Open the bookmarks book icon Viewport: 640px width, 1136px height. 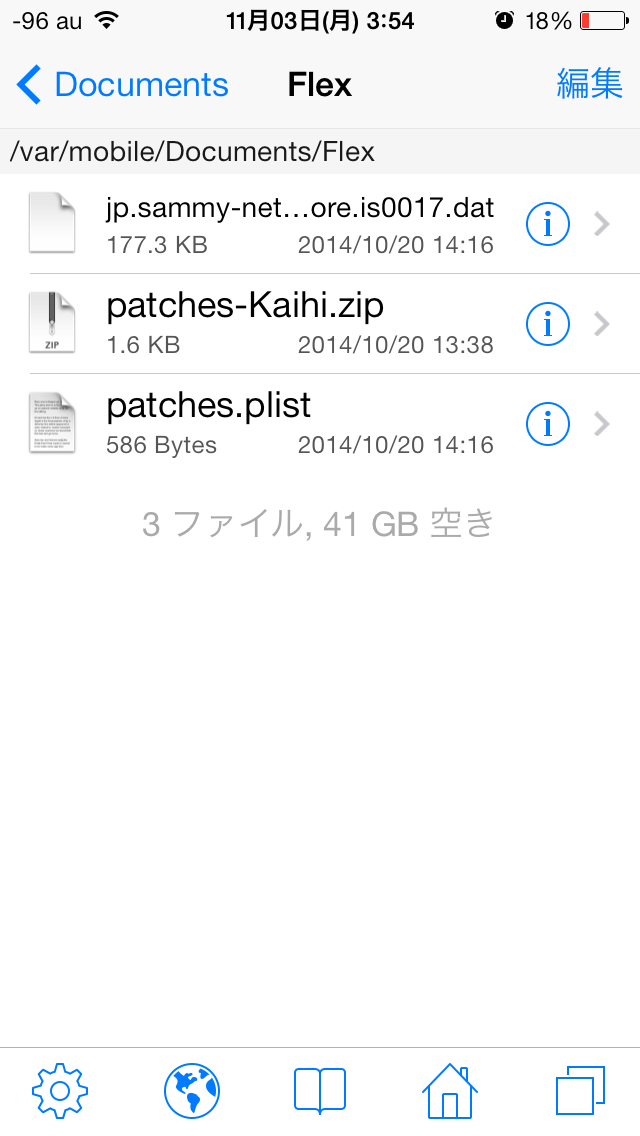coord(320,1090)
